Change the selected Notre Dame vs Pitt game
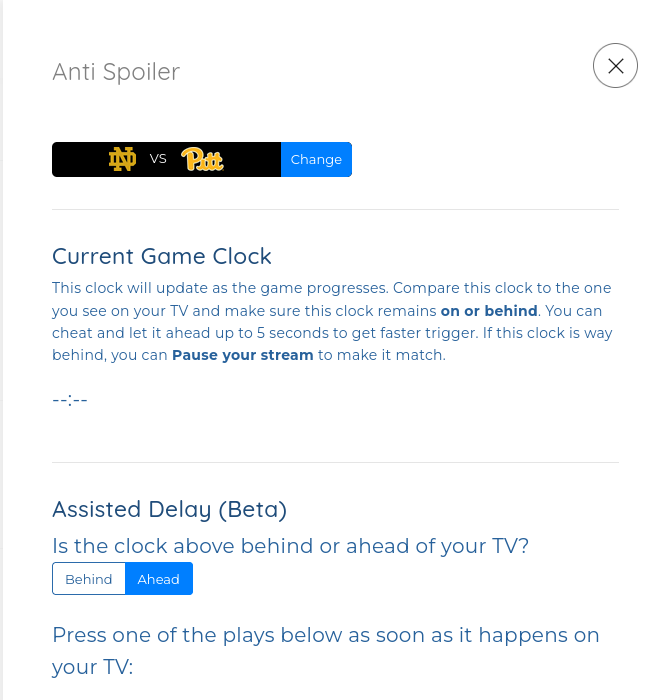Image resolution: width=658 pixels, height=700 pixels. (316, 159)
